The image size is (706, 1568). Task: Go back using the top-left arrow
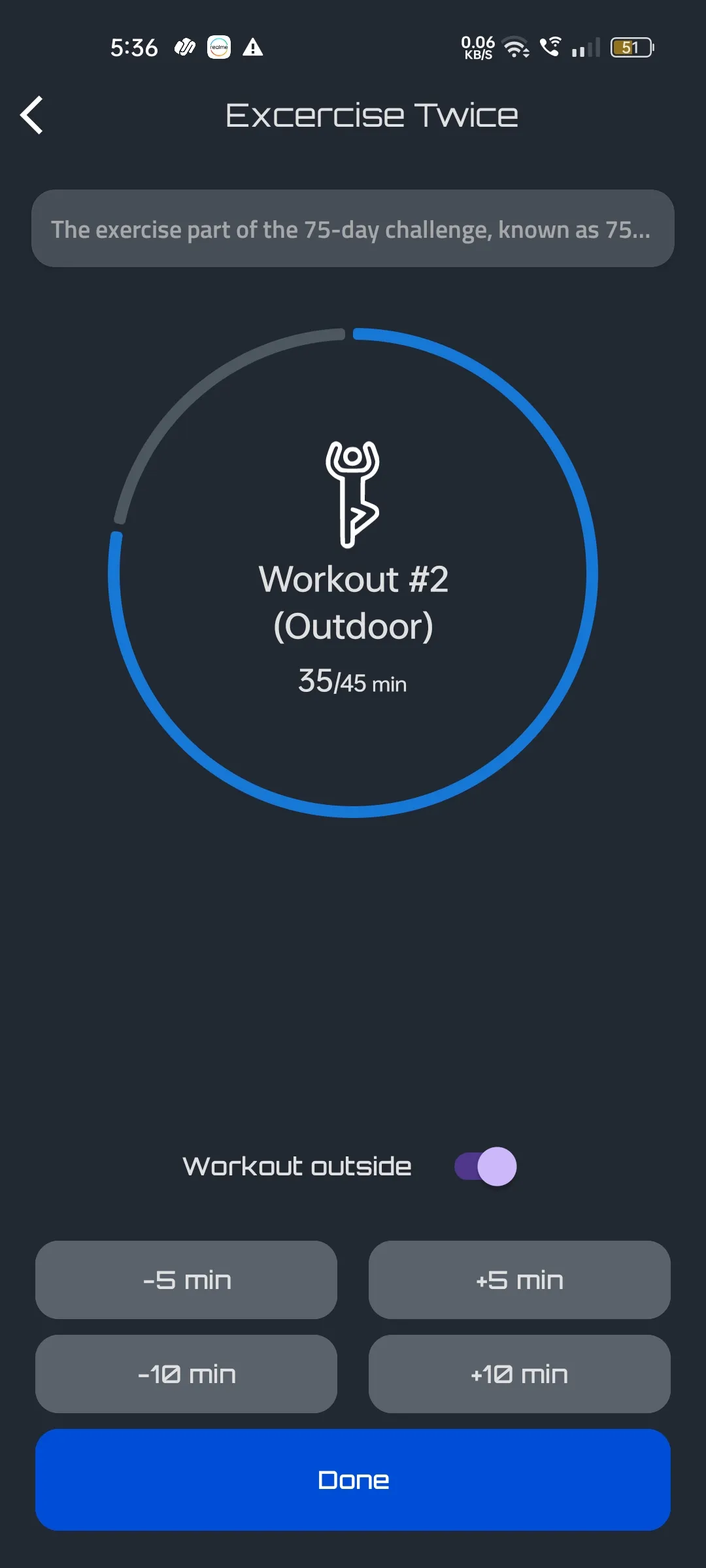[x=31, y=115]
